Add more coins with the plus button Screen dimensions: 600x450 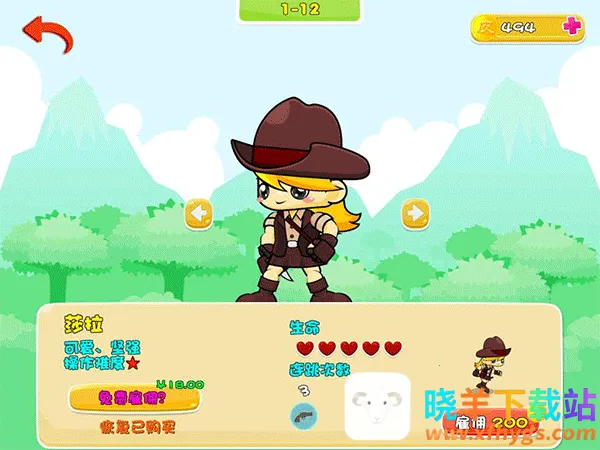pos(572,27)
